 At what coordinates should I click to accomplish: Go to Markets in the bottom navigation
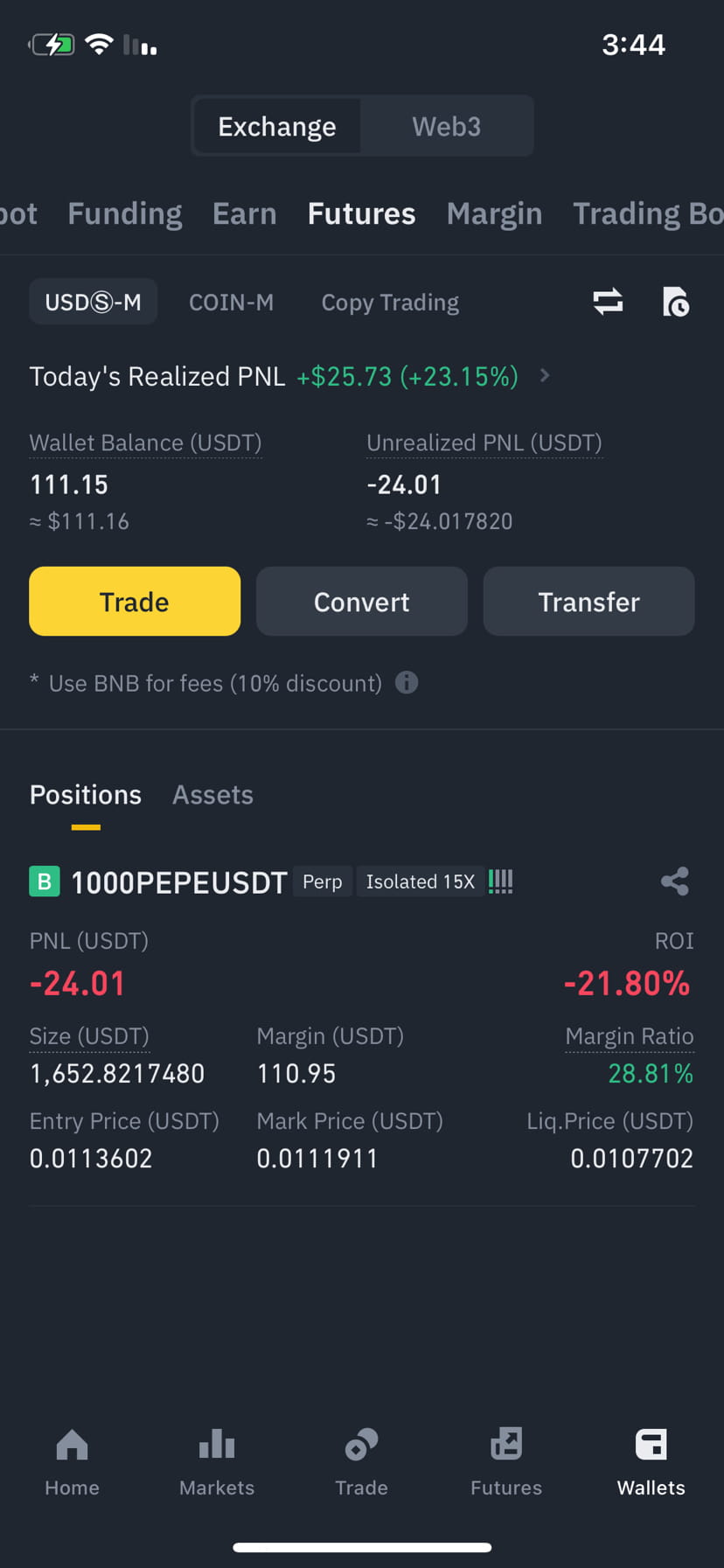pos(217,1460)
